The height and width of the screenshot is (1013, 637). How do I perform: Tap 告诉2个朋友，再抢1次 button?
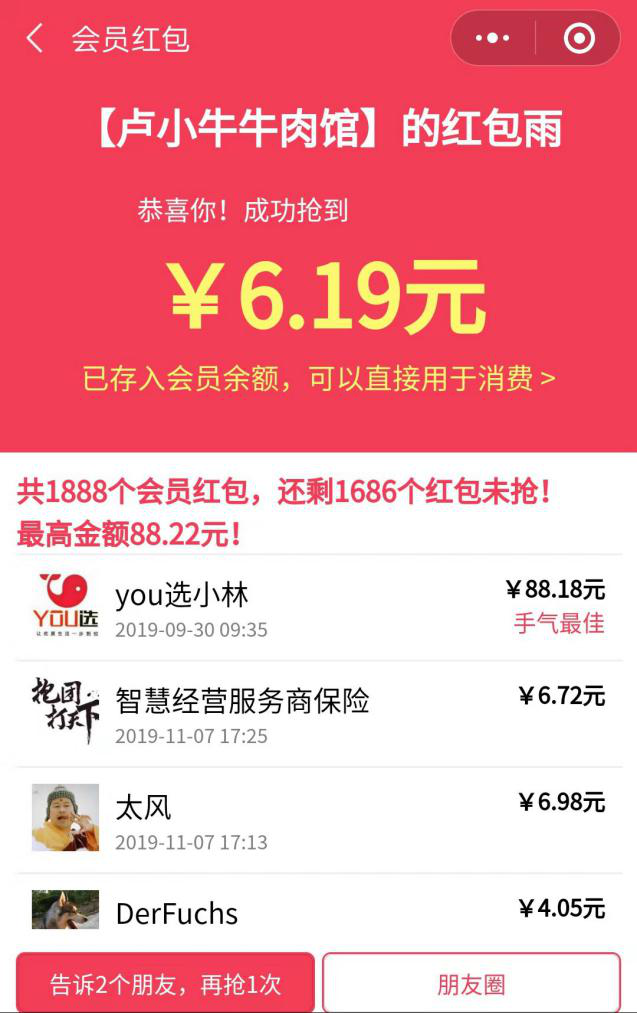[165, 984]
